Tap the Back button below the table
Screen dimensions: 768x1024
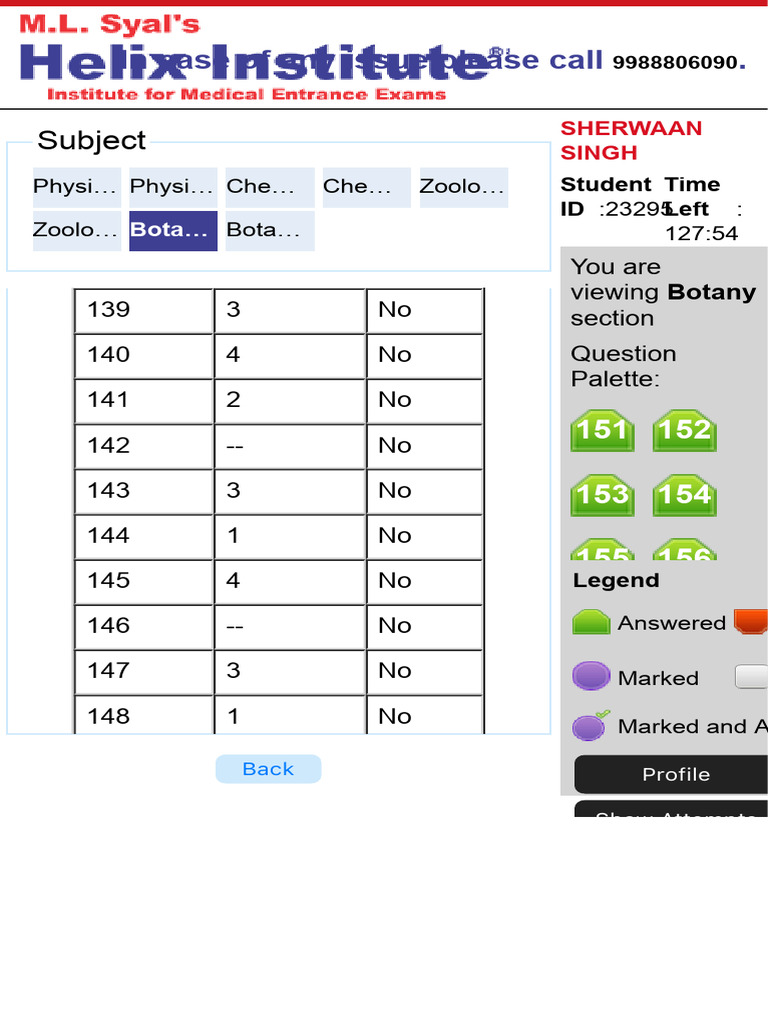[x=268, y=769]
